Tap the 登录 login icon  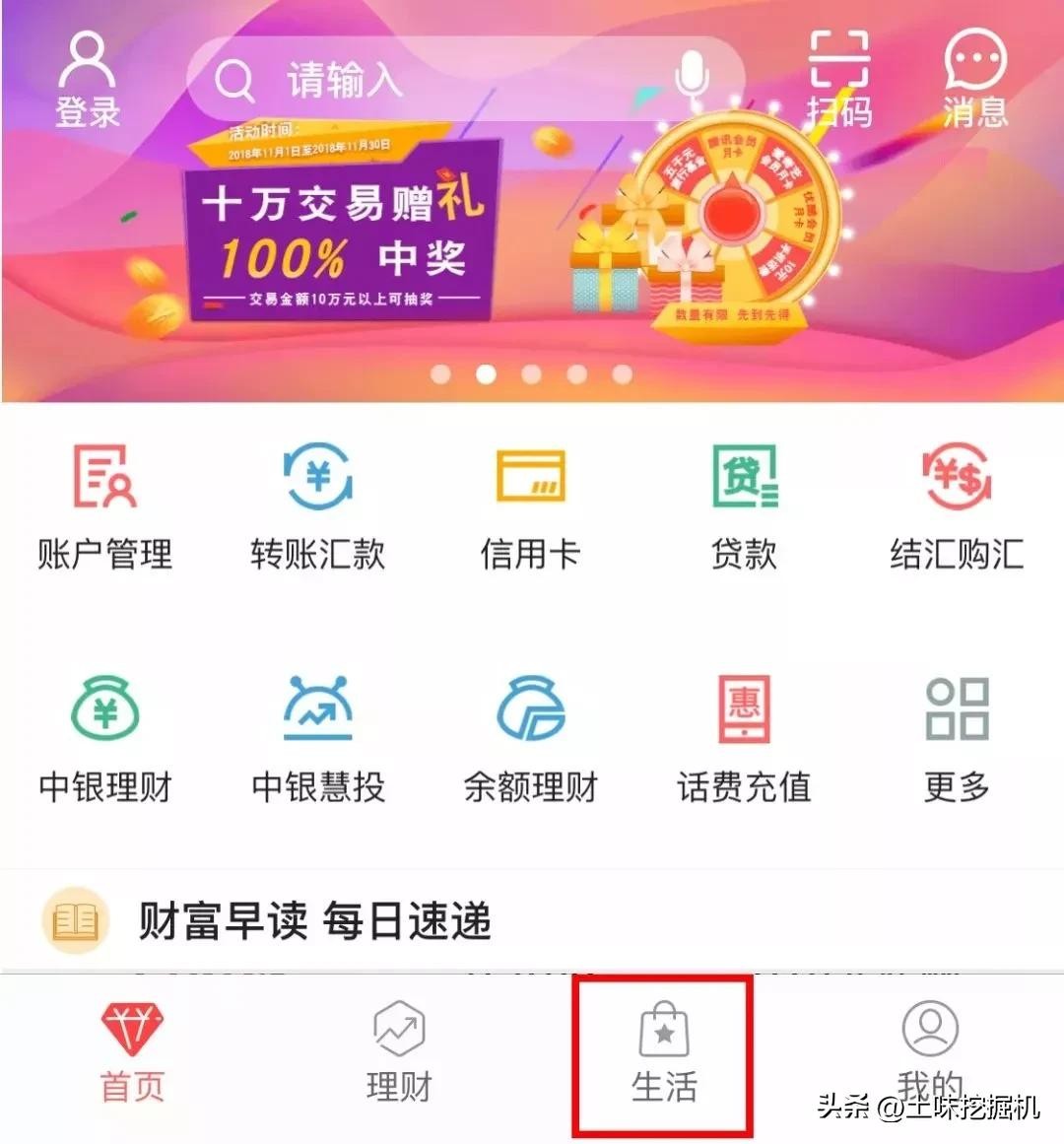pos(87,81)
